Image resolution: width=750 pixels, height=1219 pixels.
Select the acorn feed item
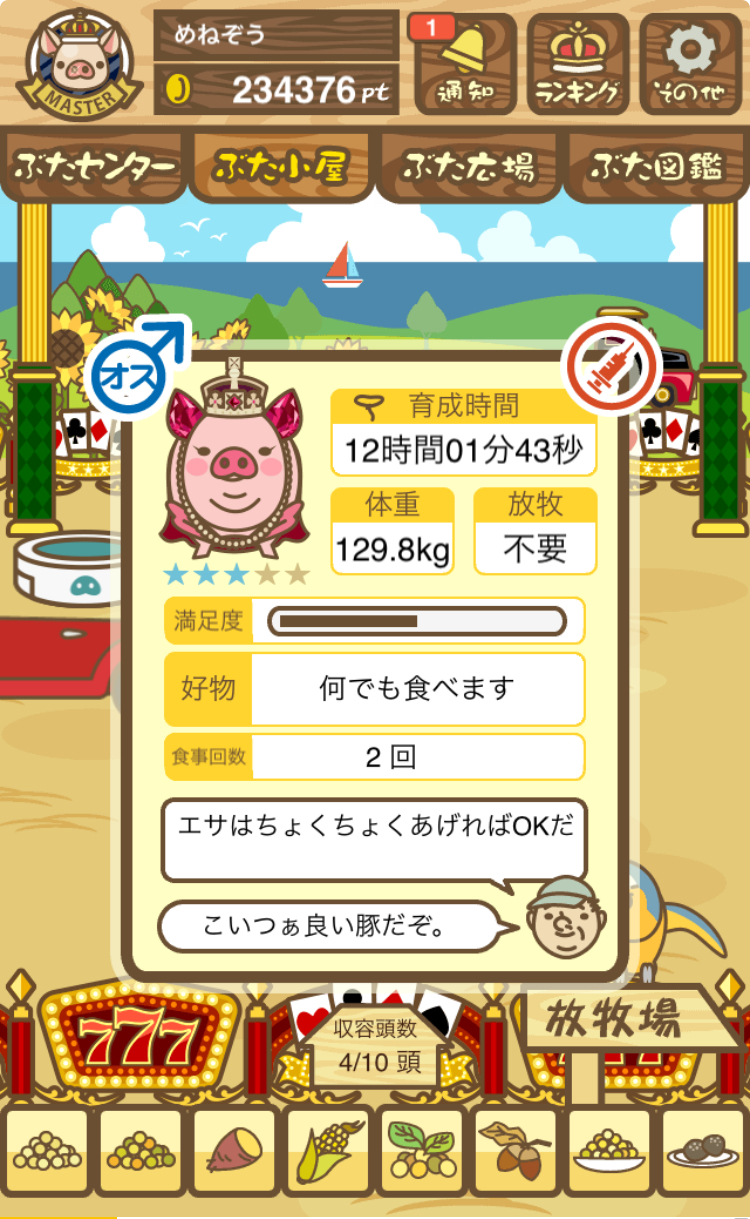click(516, 1151)
